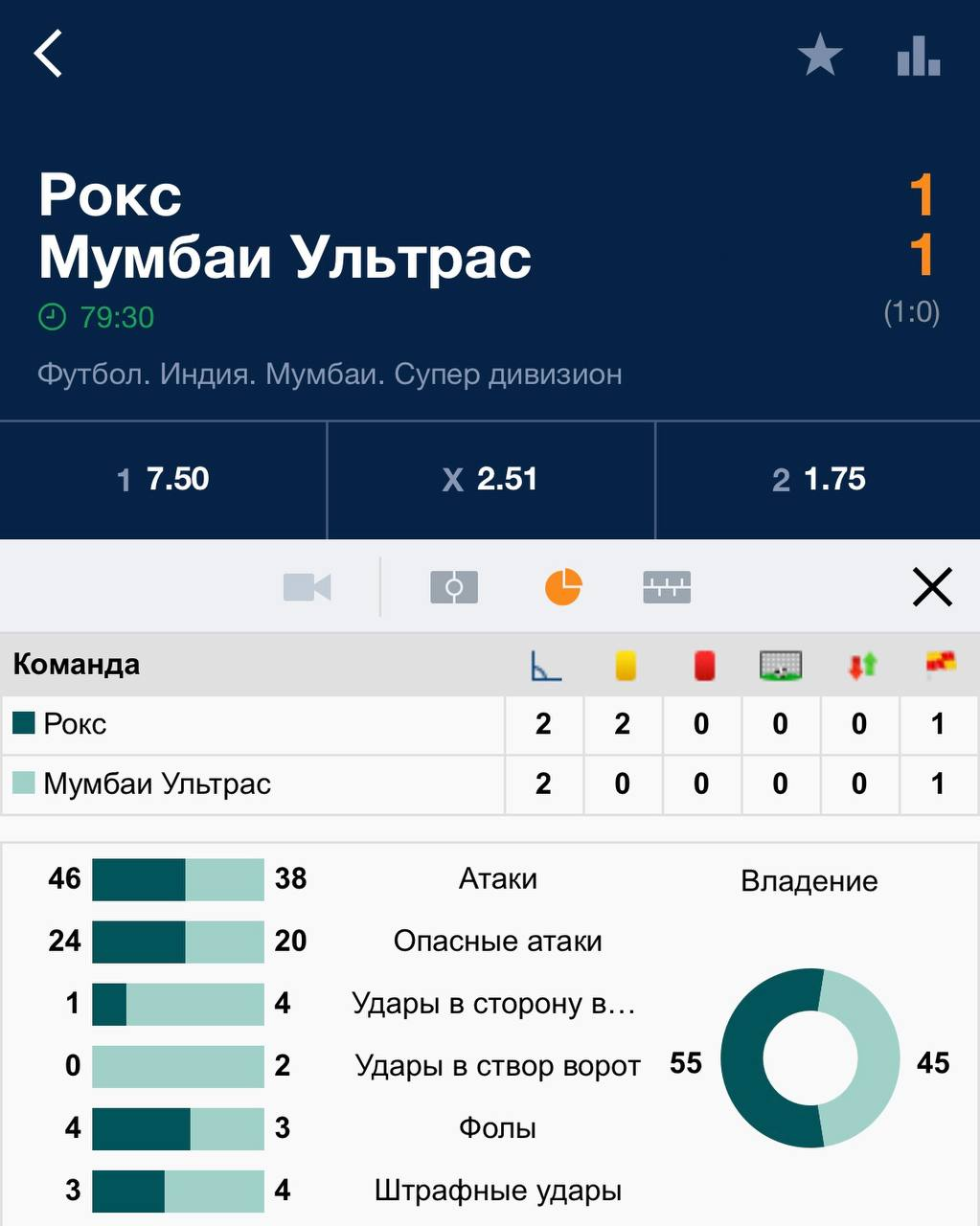
Task: Bet on Рокс win at 7.50
Action: coord(163,479)
